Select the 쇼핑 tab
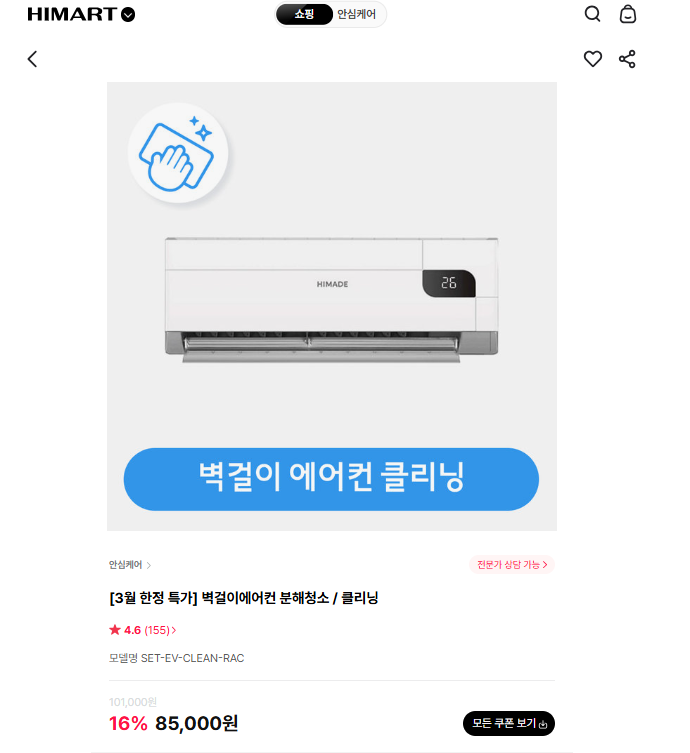The image size is (690, 753). [304, 14]
